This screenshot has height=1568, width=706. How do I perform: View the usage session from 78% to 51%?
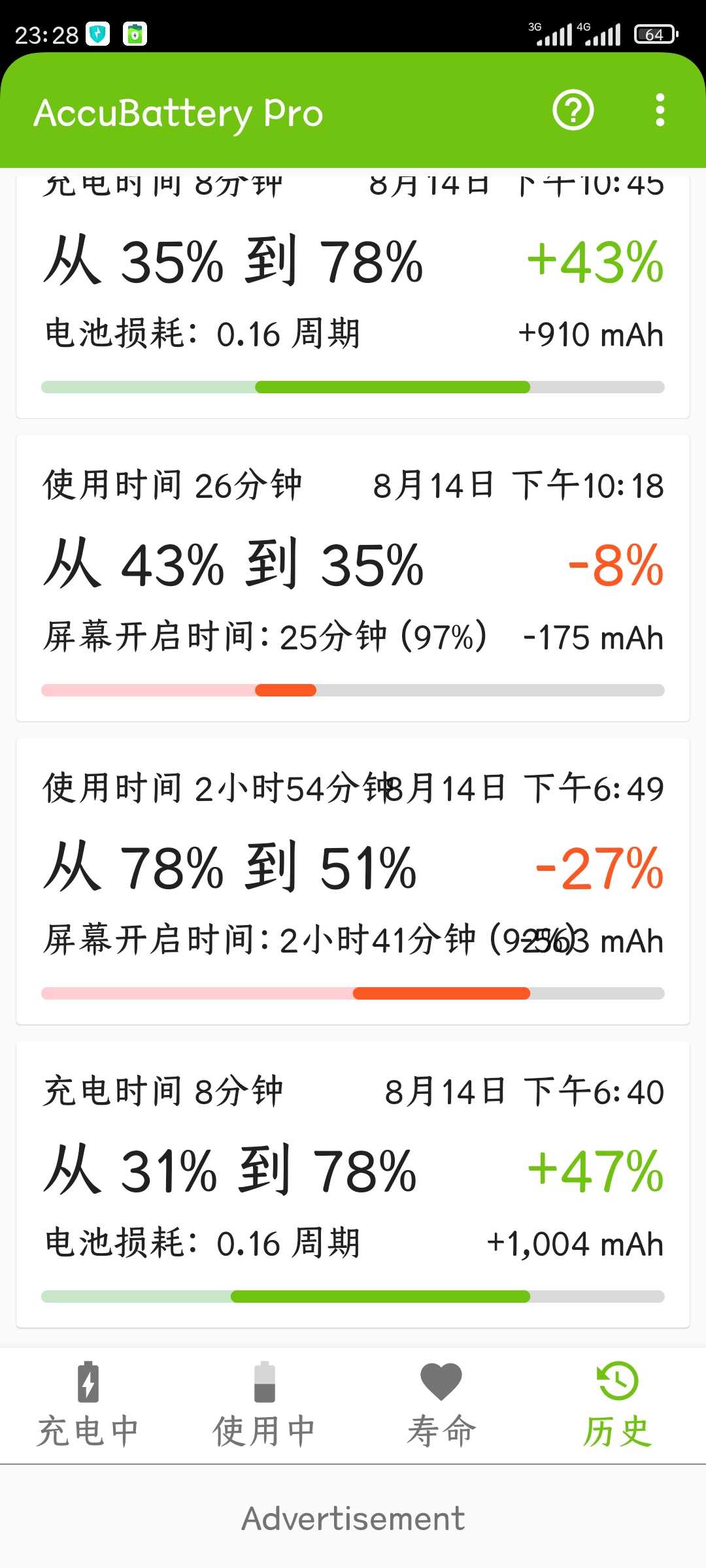tap(353, 881)
